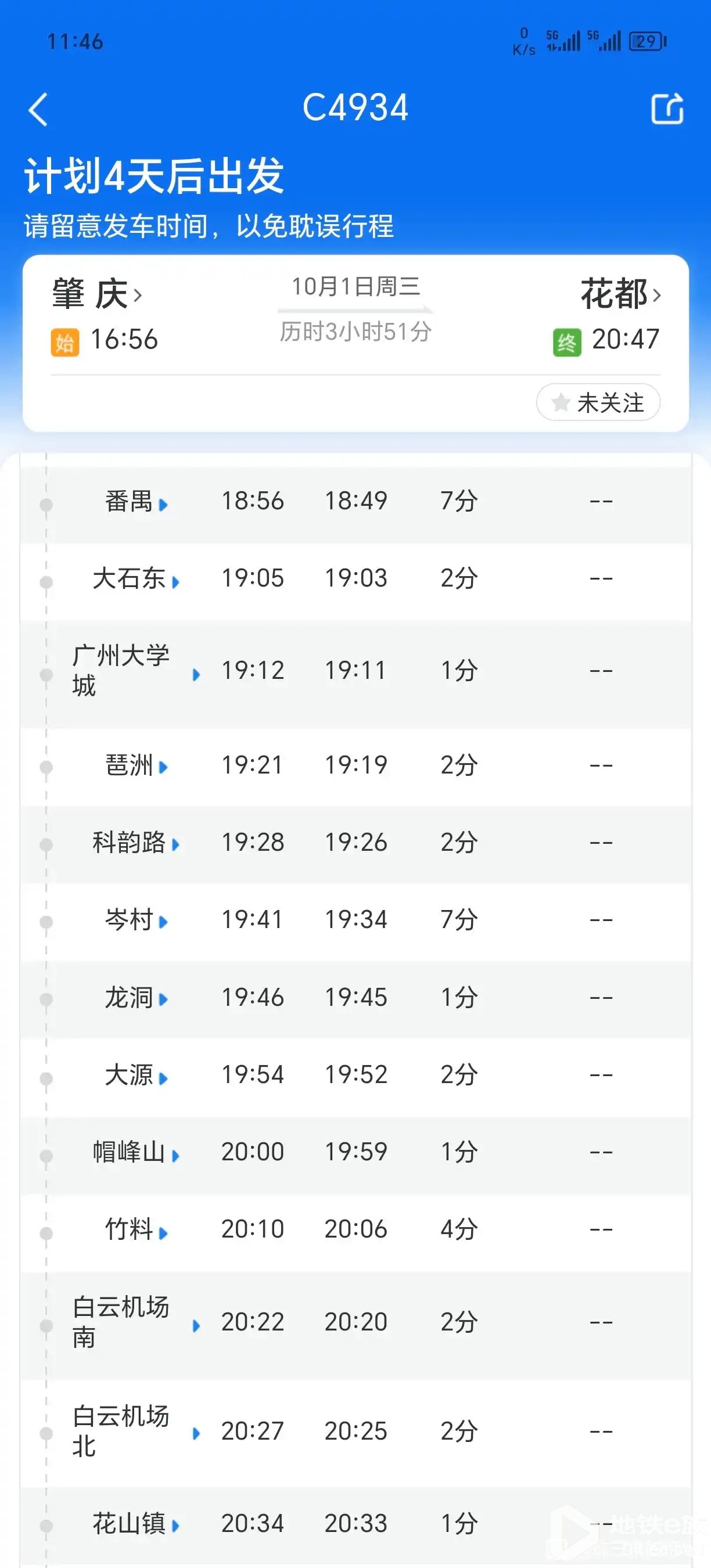
Task: Open the 广州大学城 station stop
Action: point(136,672)
